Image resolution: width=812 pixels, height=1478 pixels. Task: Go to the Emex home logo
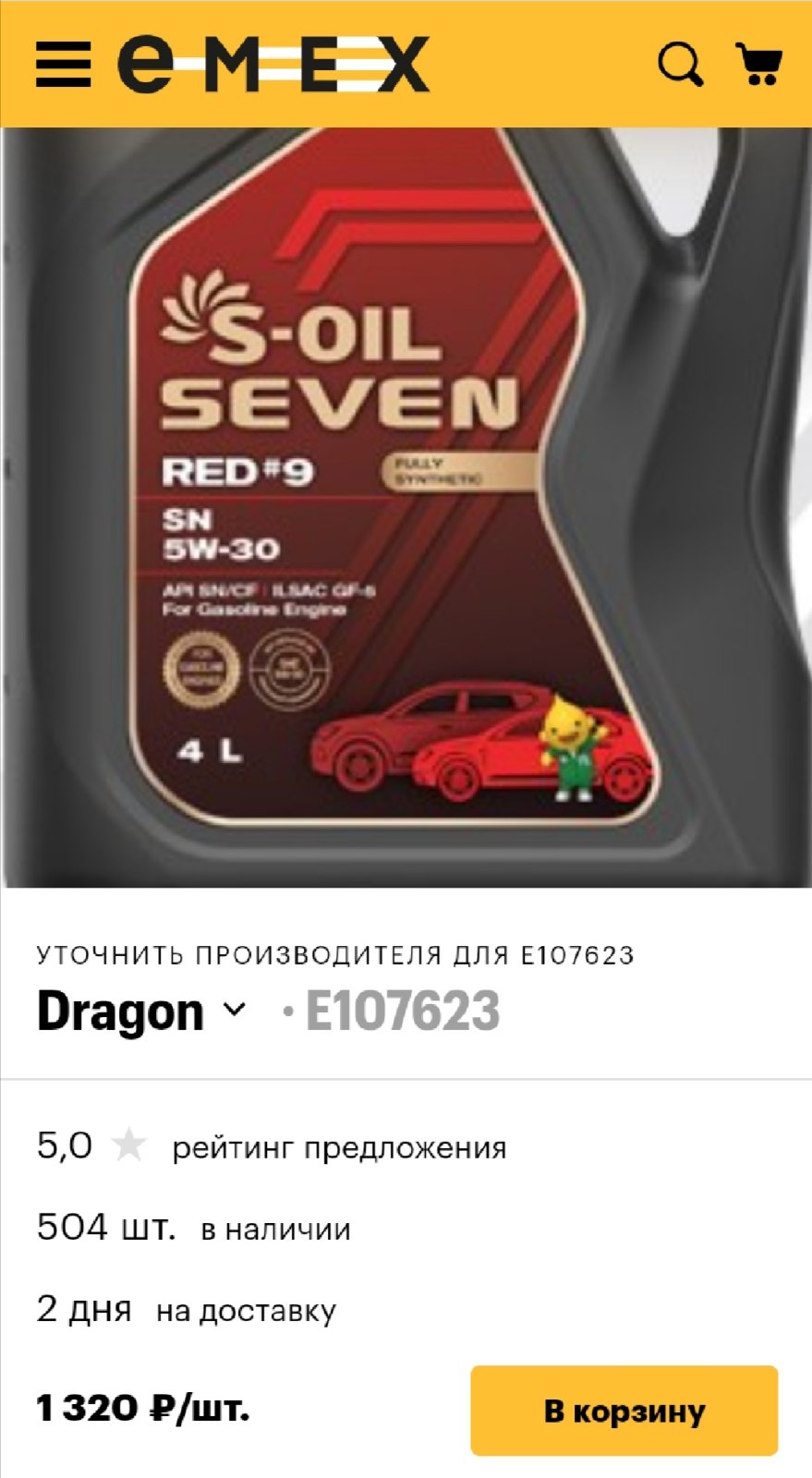[x=273, y=65]
